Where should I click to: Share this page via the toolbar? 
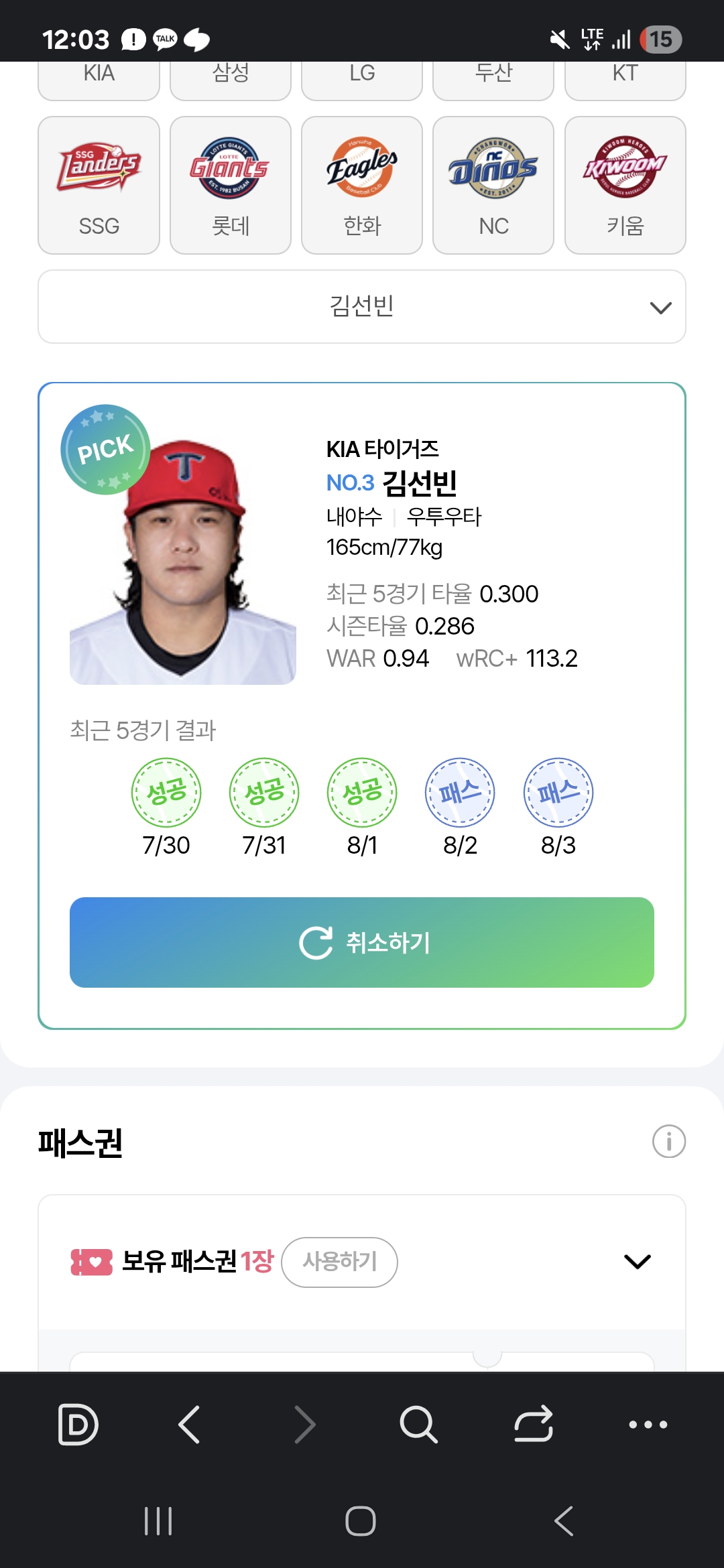coord(534,1424)
